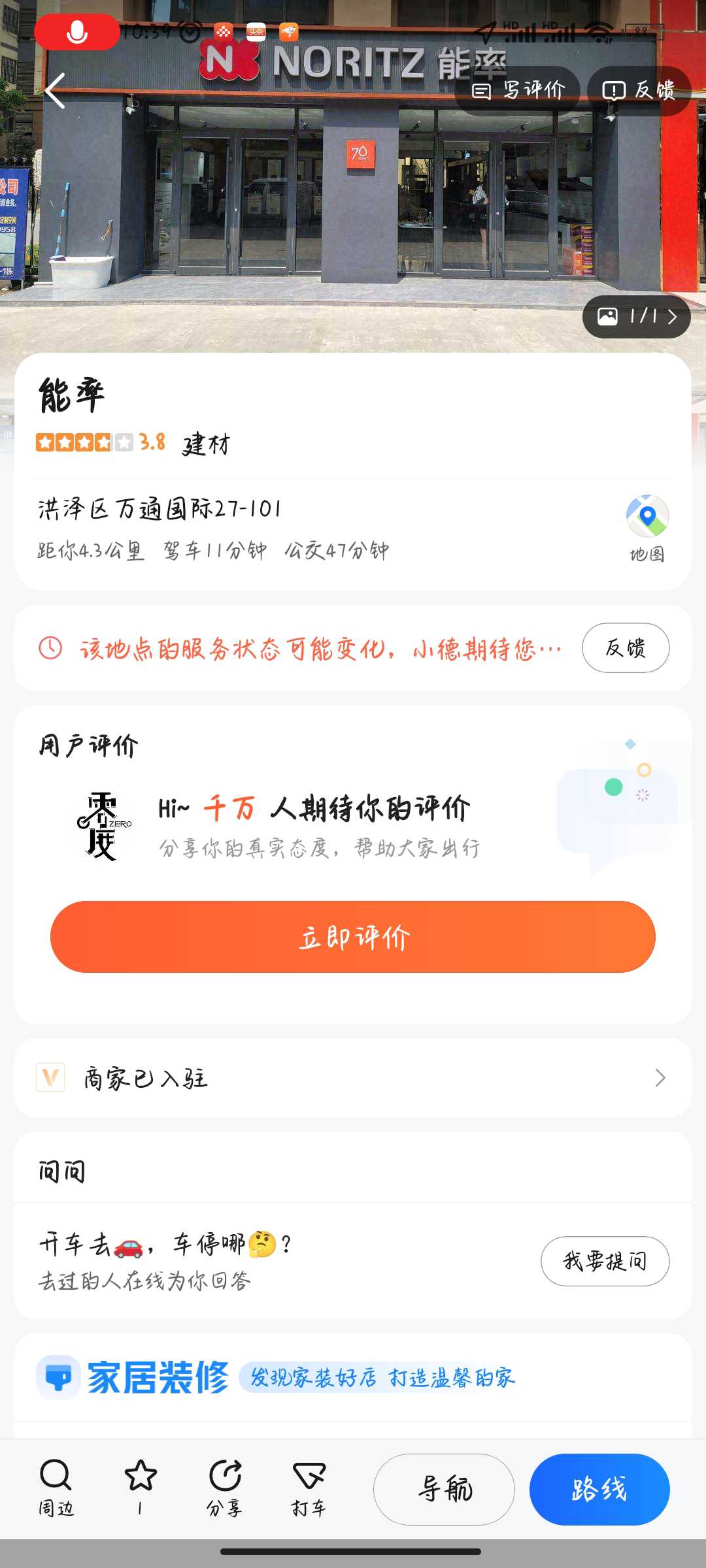706x1568 pixels.
Task: Start 导航 navigation
Action: coord(444,1490)
